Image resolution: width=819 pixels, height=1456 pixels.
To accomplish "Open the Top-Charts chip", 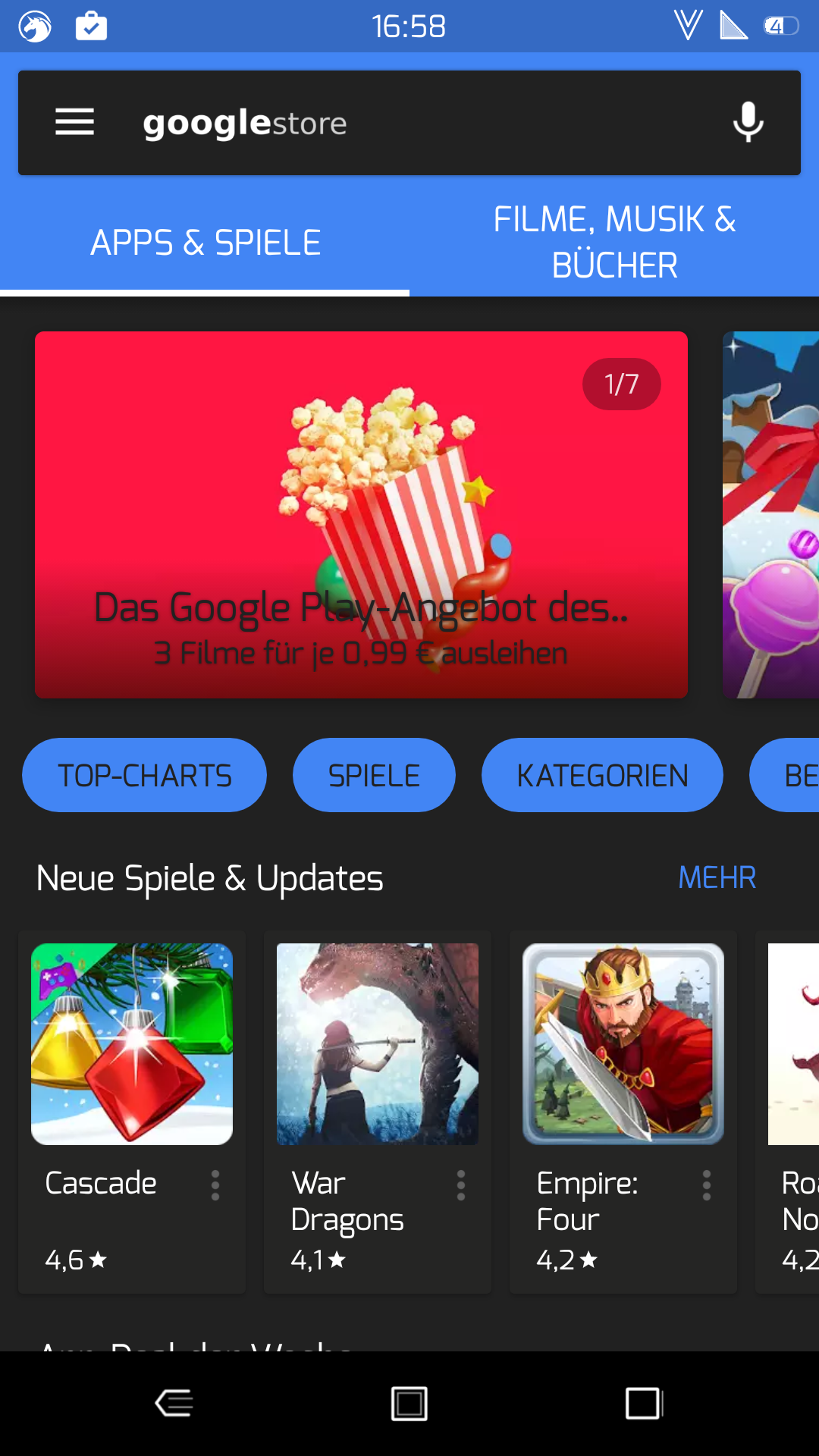I will click(x=144, y=775).
